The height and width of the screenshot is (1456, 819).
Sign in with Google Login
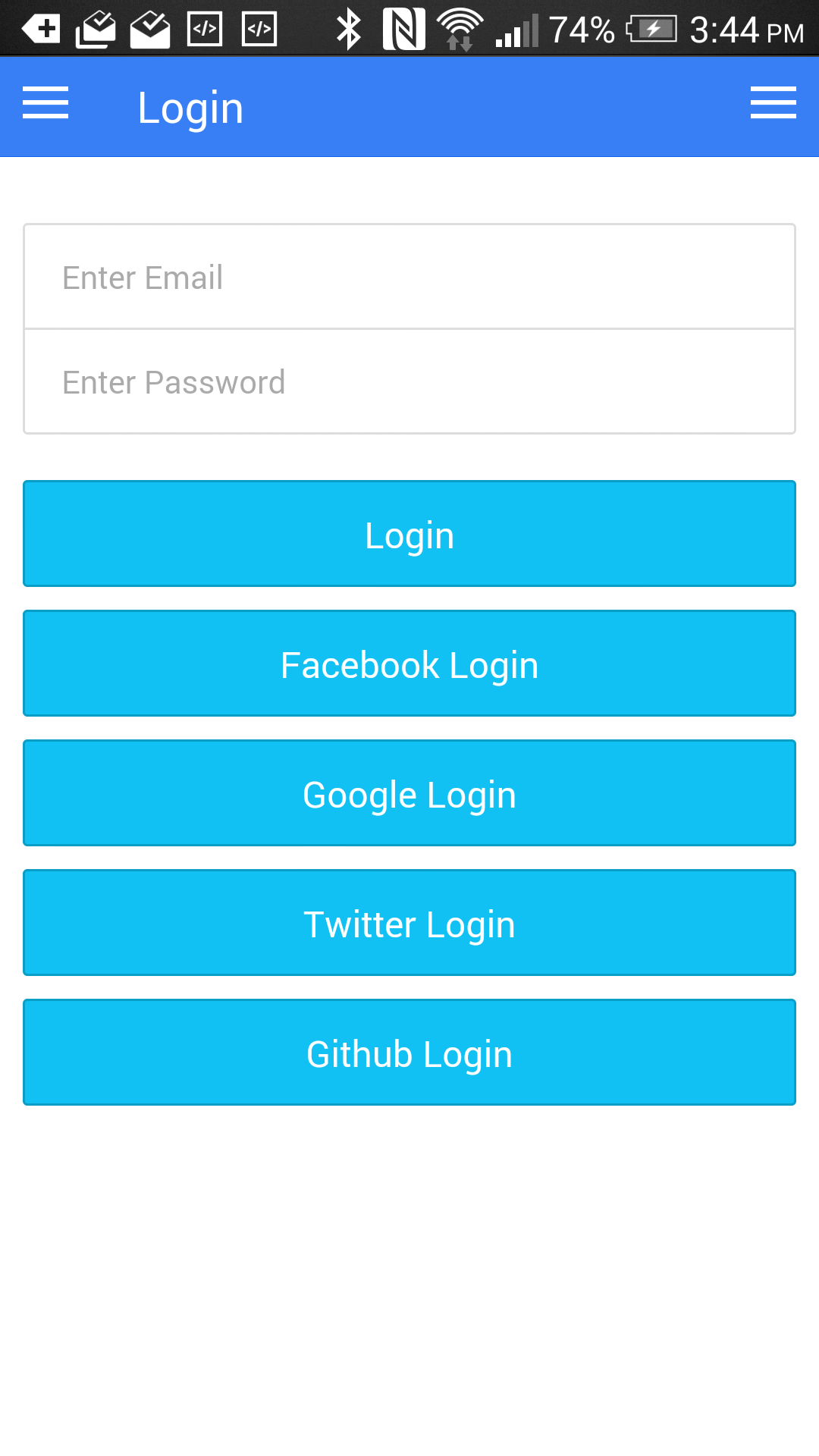click(409, 792)
